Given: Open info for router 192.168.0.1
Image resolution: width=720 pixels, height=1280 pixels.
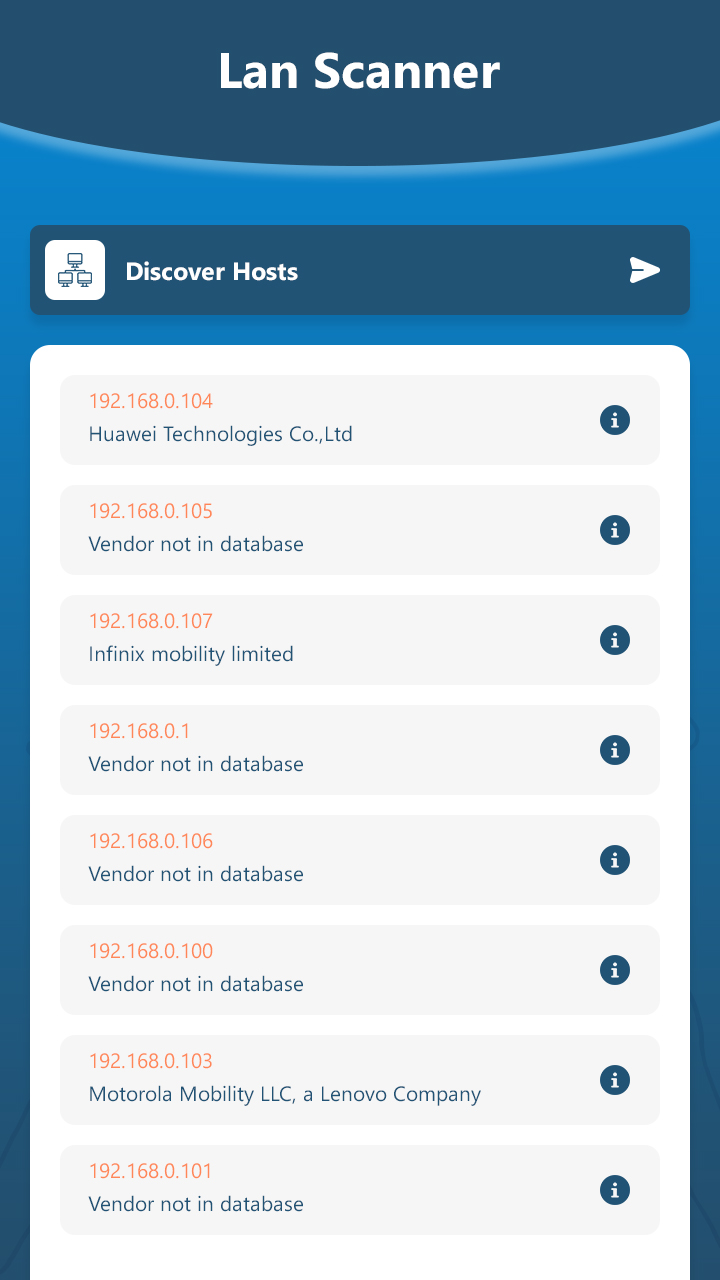Looking at the screenshot, I should click(x=615, y=750).
